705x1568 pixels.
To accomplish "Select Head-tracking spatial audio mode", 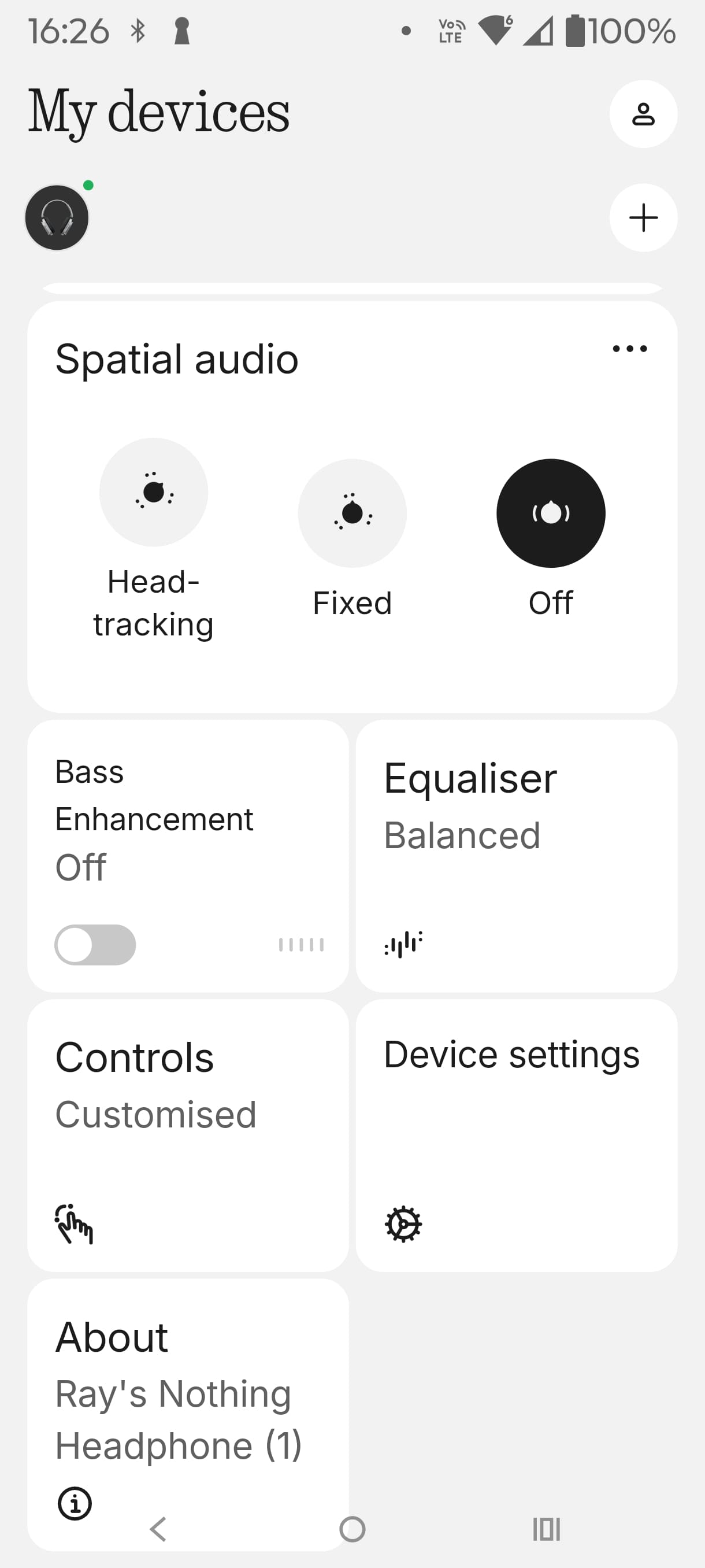I will [x=153, y=492].
